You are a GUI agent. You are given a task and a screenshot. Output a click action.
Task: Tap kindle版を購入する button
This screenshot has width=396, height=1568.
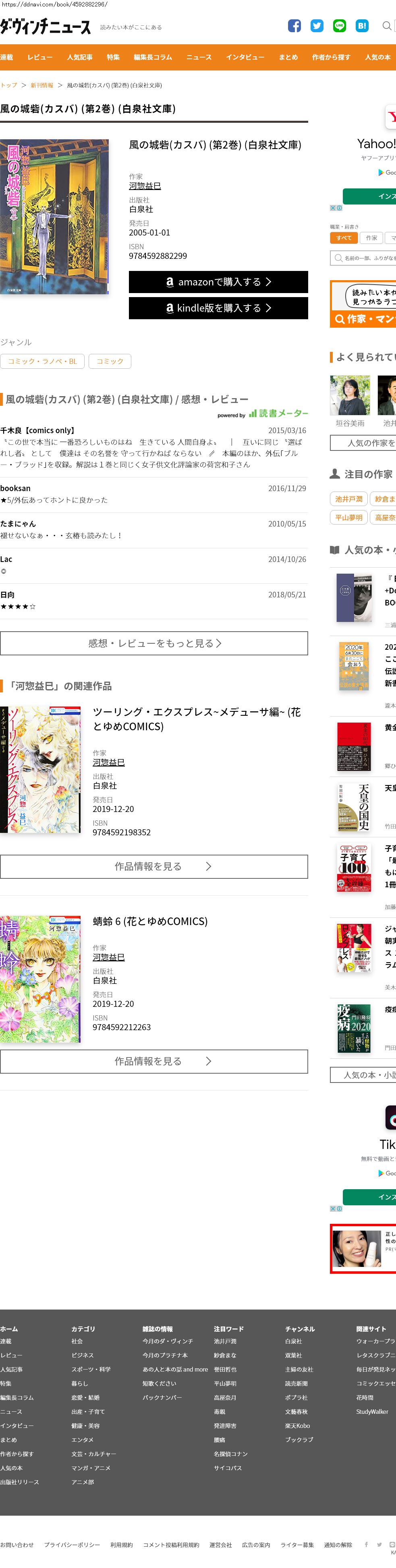218,308
